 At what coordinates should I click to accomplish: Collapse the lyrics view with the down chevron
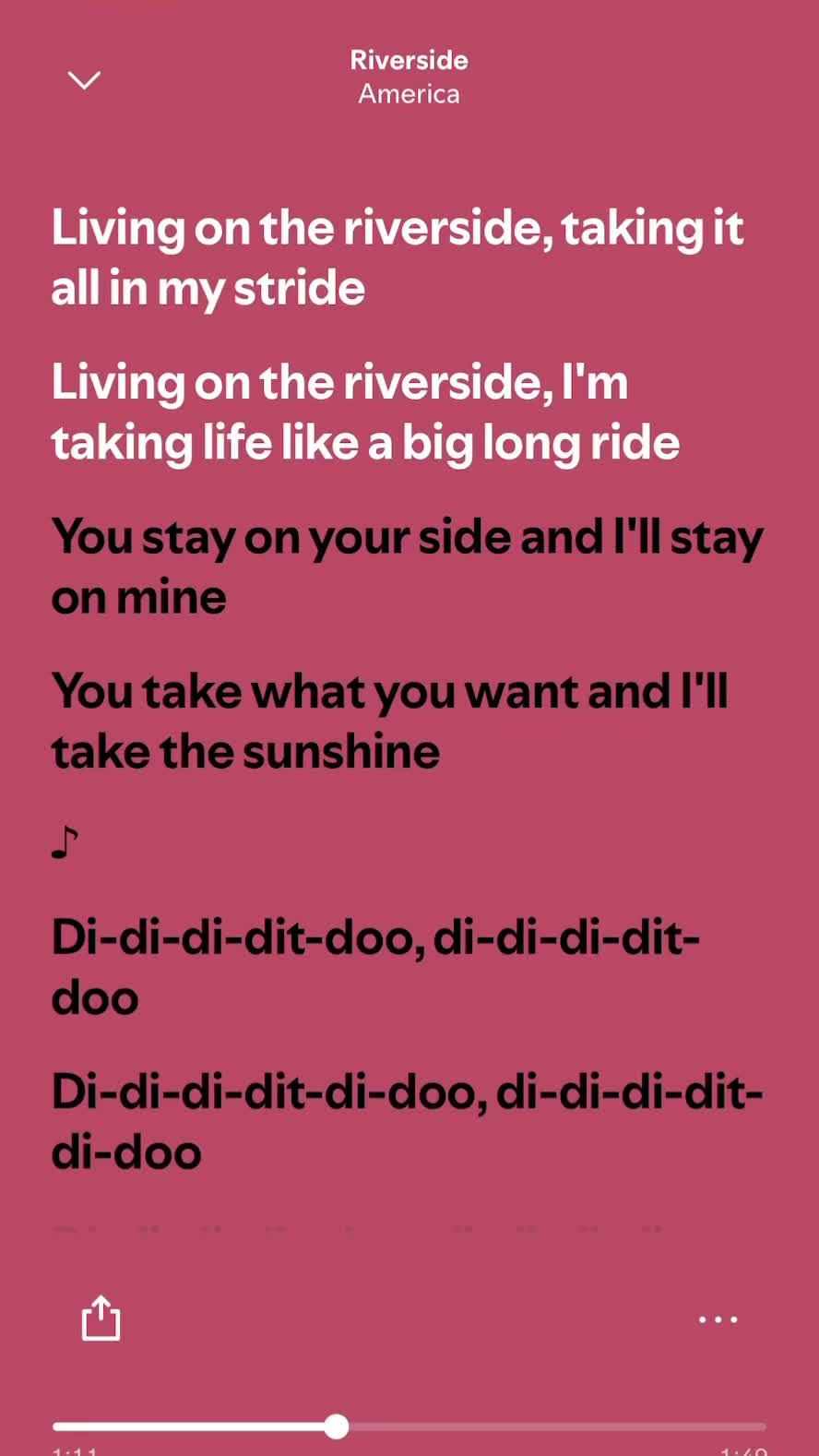tap(84, 80)
